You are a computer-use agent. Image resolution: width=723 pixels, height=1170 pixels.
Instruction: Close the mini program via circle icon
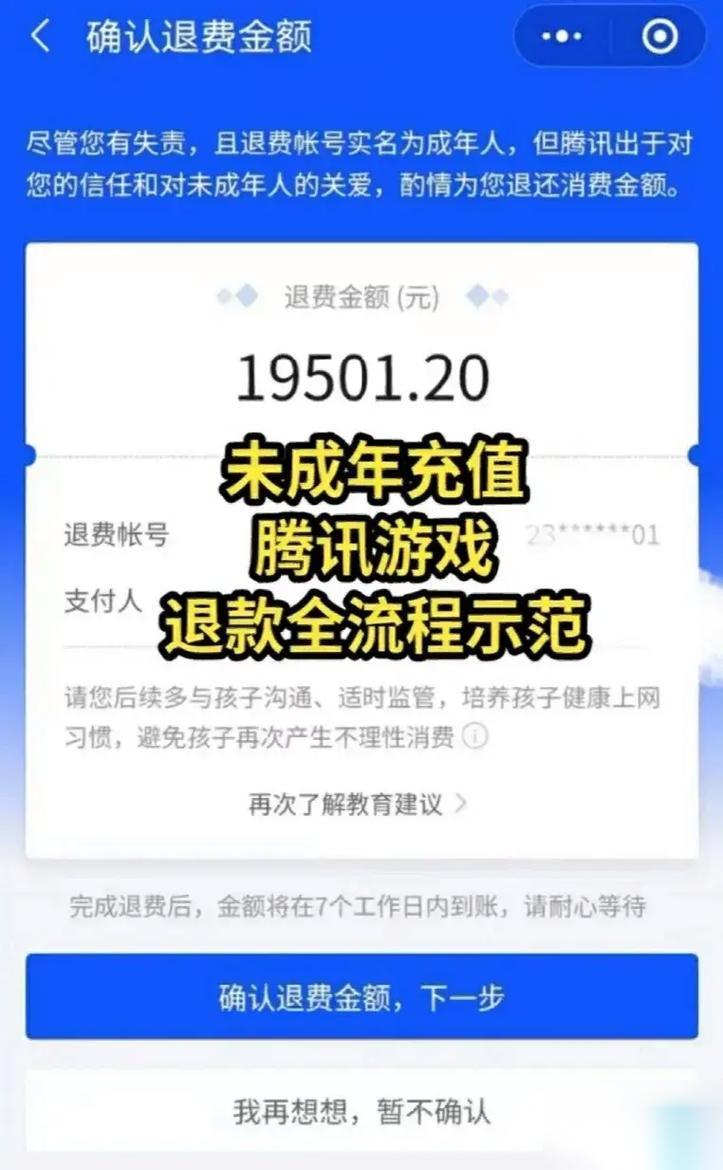coord(659,37)
